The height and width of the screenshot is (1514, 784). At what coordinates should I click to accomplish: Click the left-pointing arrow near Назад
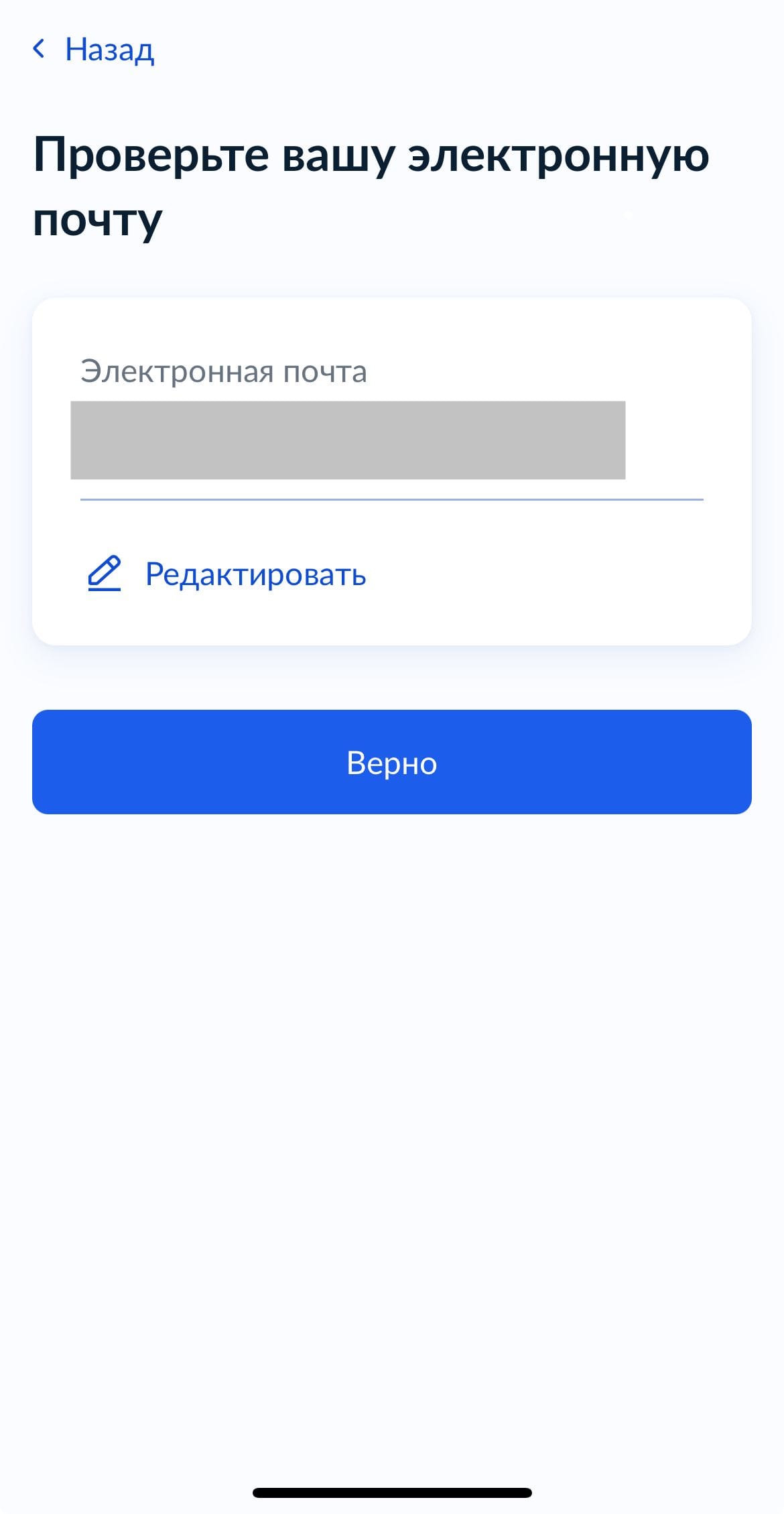click(x=40, y=48)
